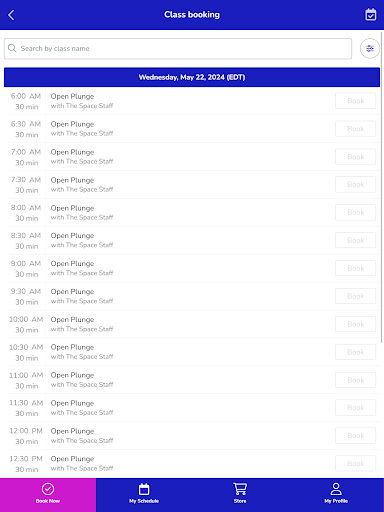This screenshot has height=512, width=384.
Task: Book the 10:00 AM Open Plunge
Action: [x=355, y=324]
